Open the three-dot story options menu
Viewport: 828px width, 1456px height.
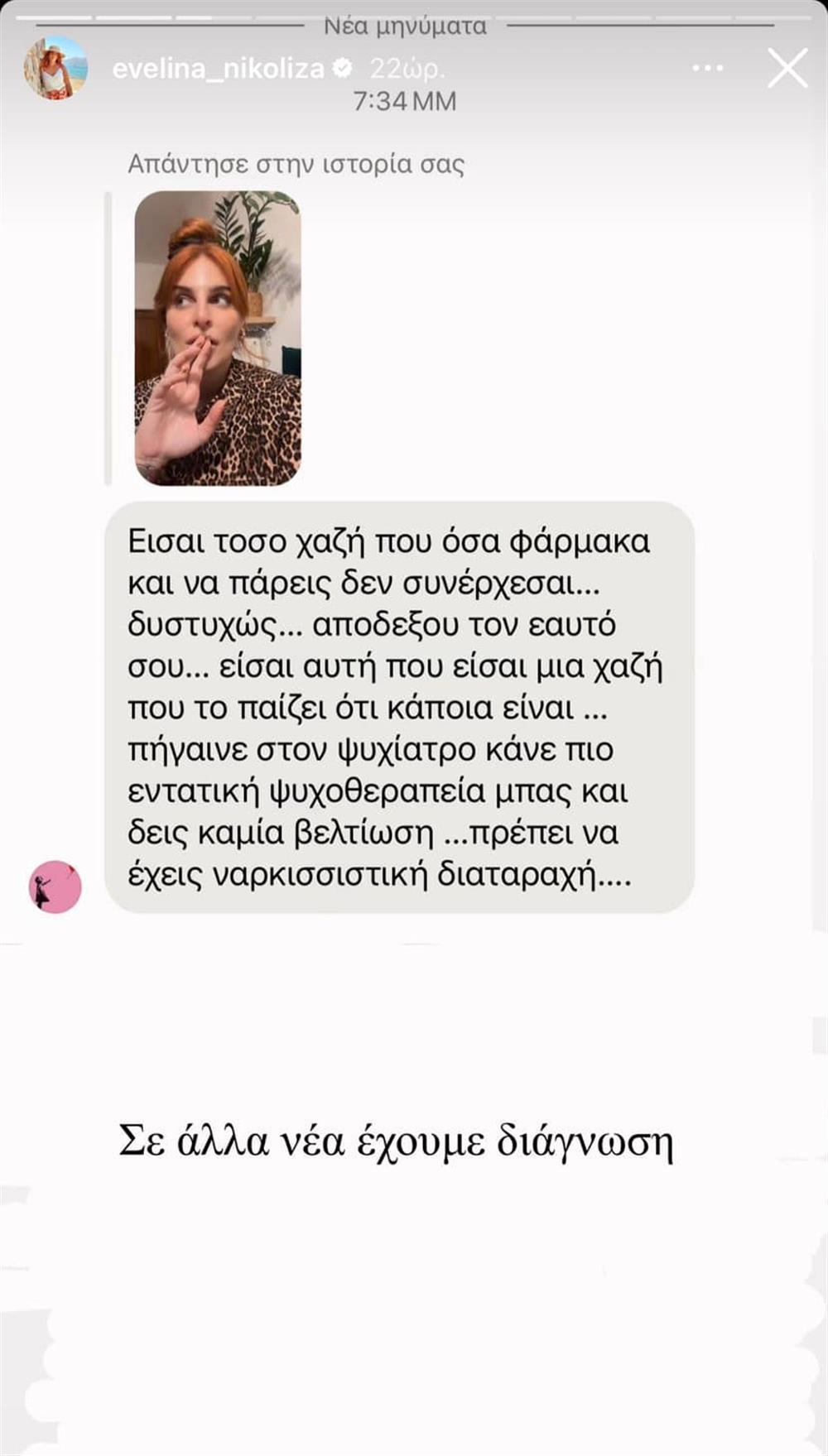coord(708,69)
